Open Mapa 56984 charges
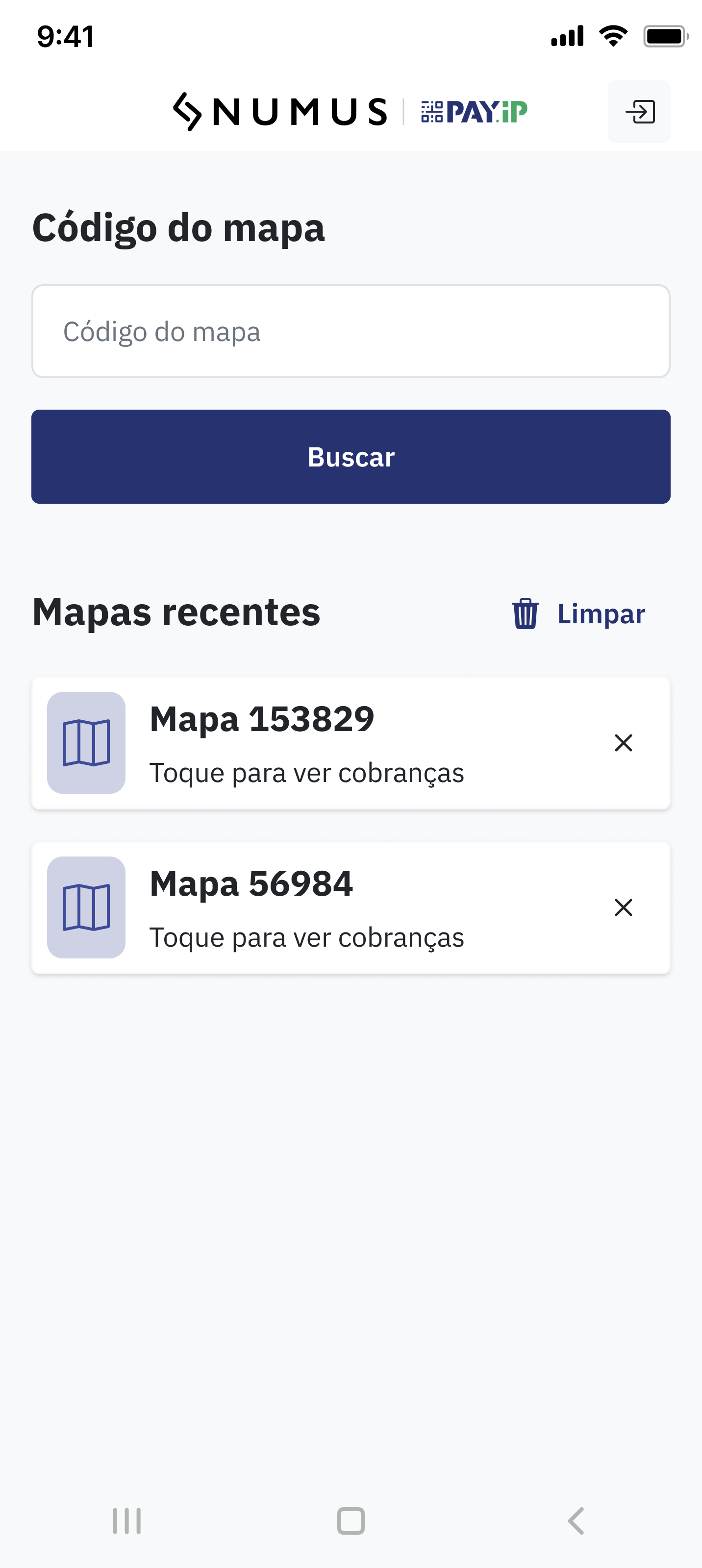 (304, 907)
